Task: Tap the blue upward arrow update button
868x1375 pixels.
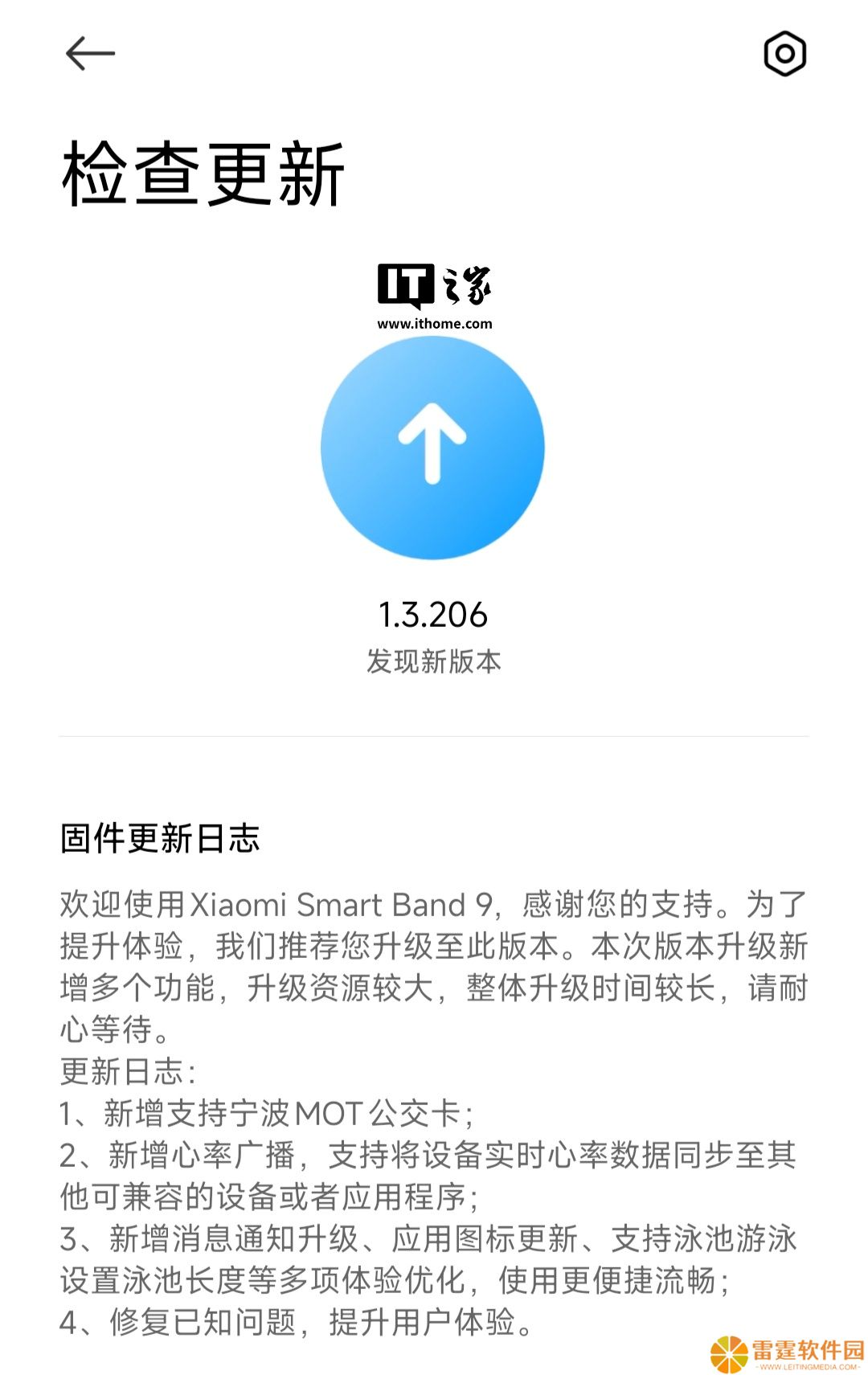Action: [x=432, y=448]
